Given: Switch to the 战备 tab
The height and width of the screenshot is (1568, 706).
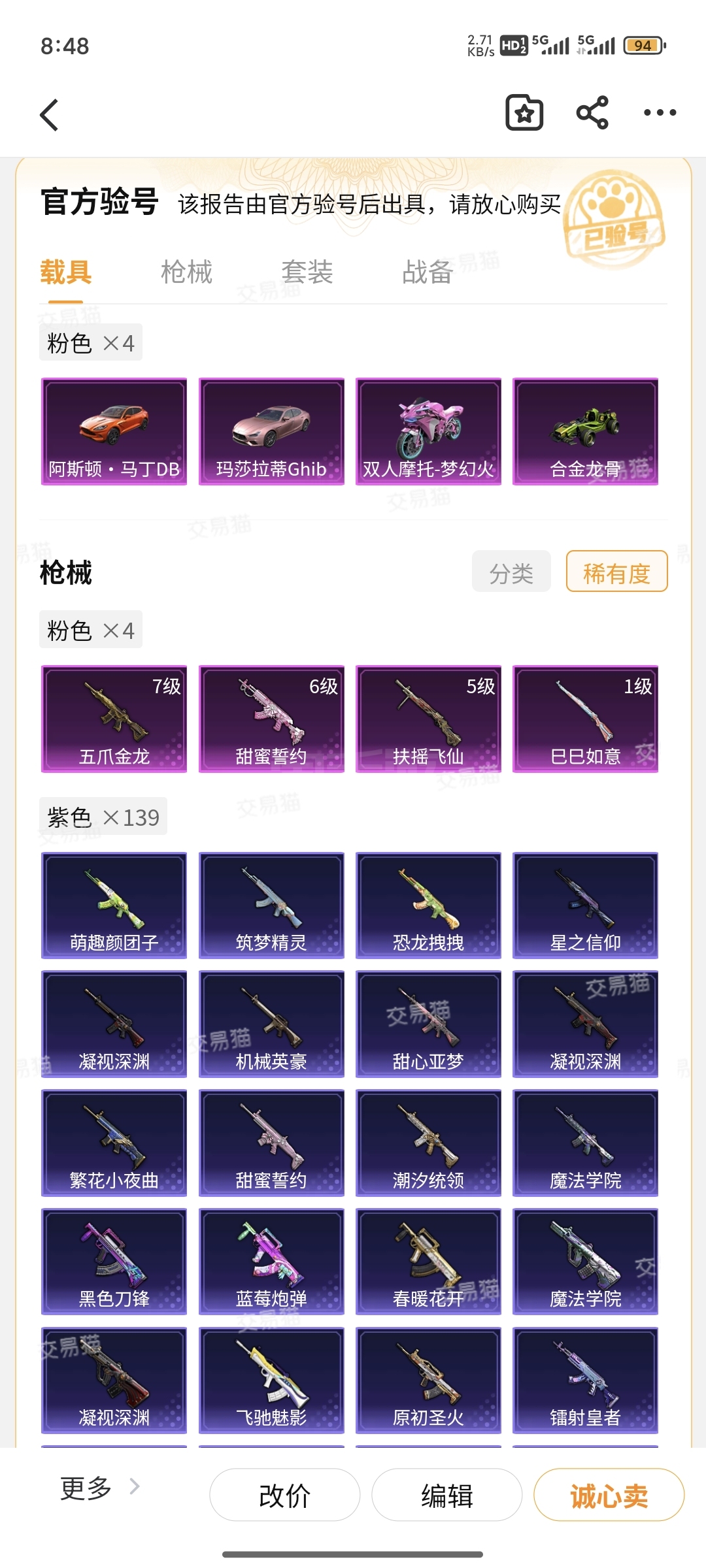Looking at the screenshot, I should 428,272.
